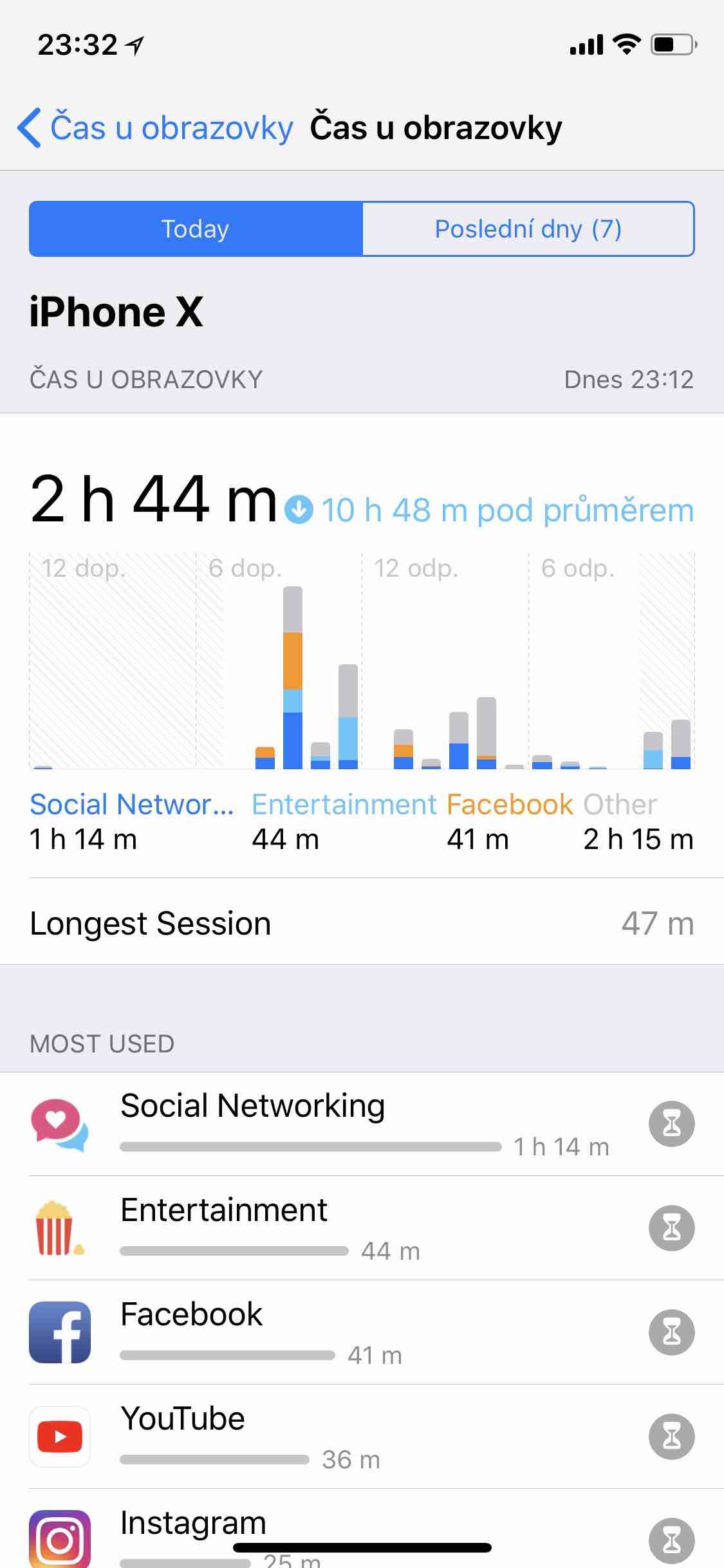
Task: Open Instagram usage details
Action: (322, 1535)
